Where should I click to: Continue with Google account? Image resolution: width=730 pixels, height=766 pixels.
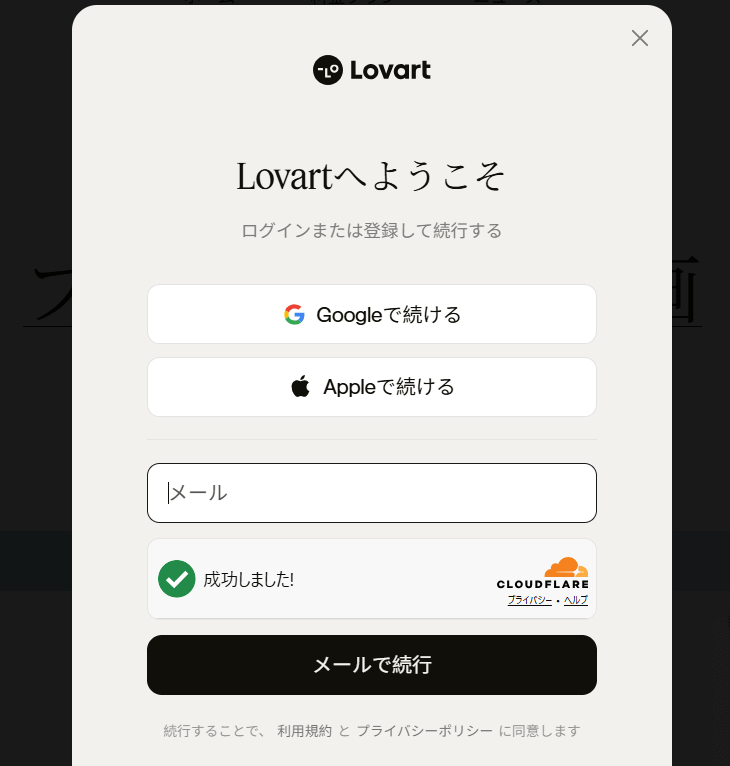[372, 315]
